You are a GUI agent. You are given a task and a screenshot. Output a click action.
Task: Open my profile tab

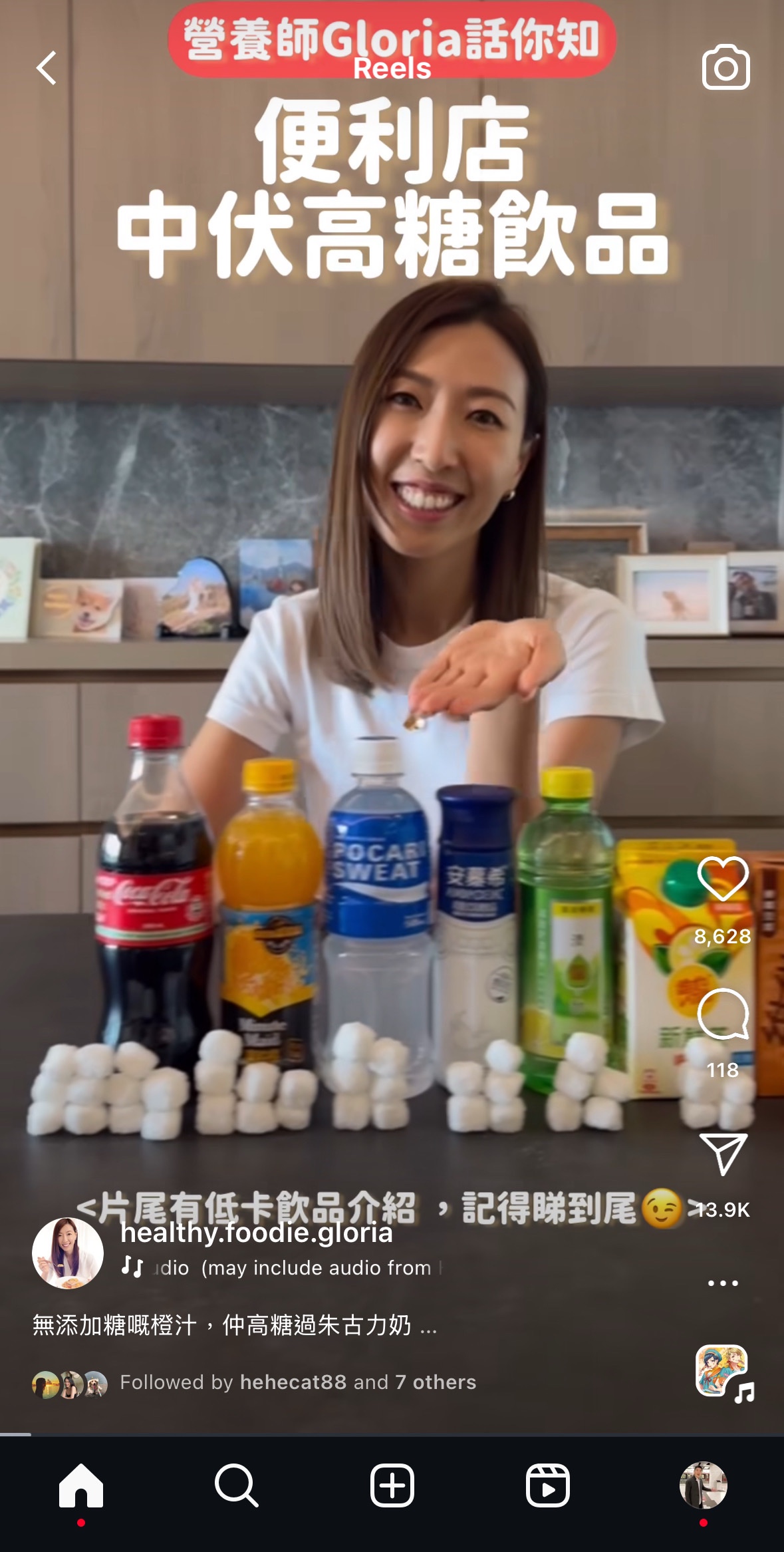click(x=703, y=1485)
